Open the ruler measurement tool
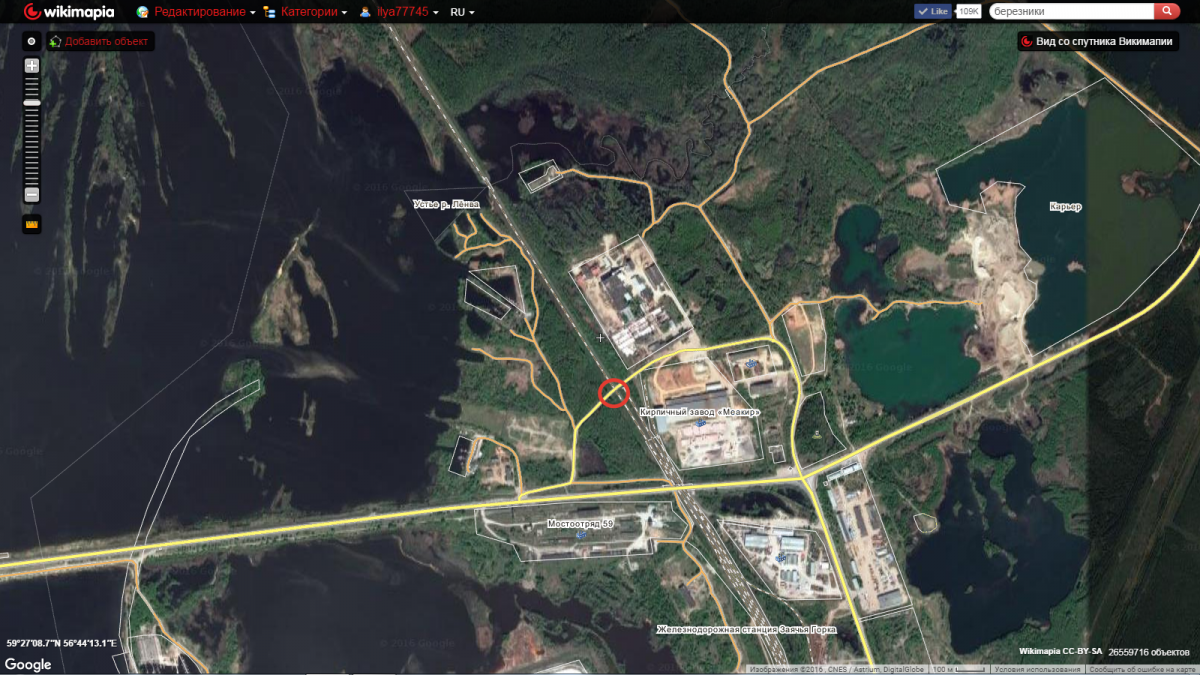The width and height of the screenshot is (1200, 675). (x=32, y=224)
